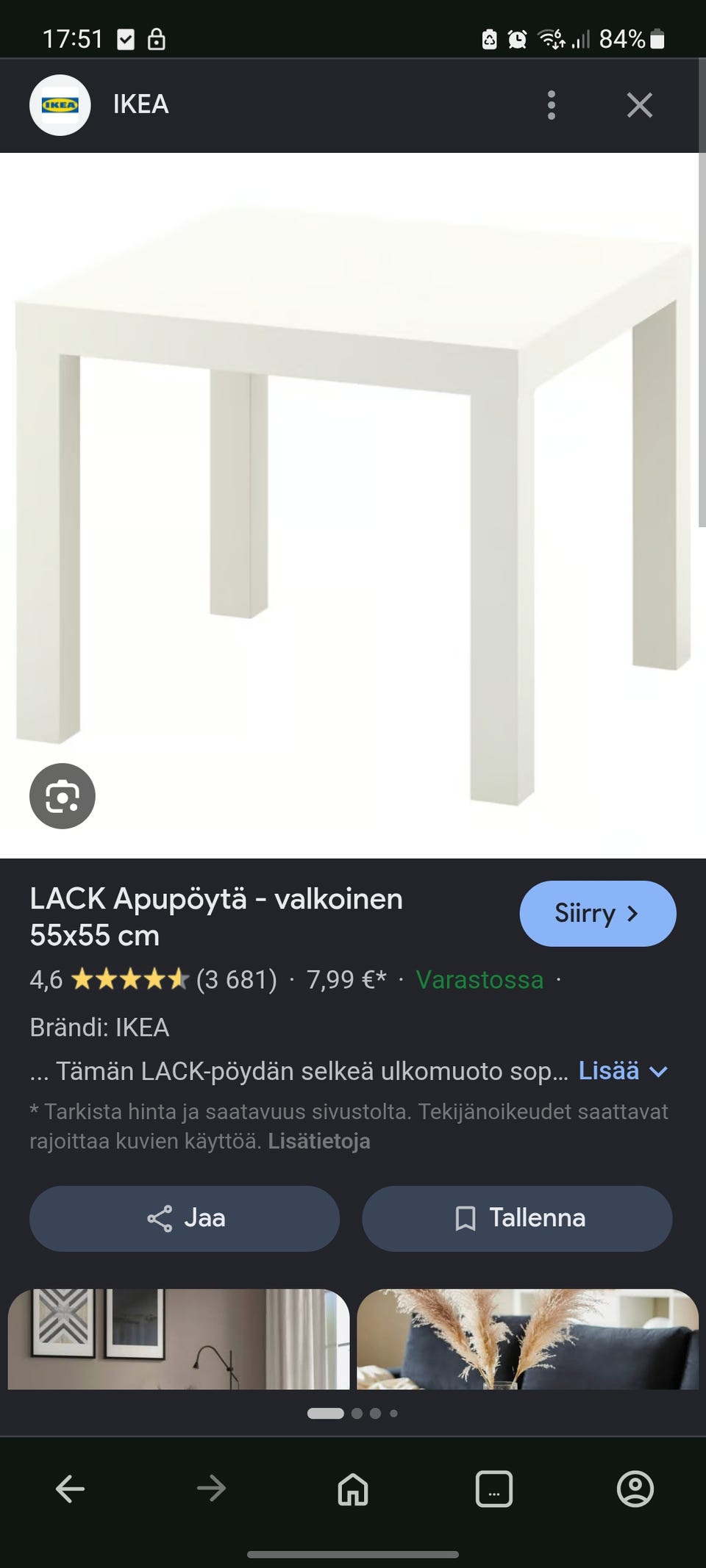Viewport: 706px width, 1568px height.
Task: Open the account profile icon
Action: click(x=635, y=1489)
